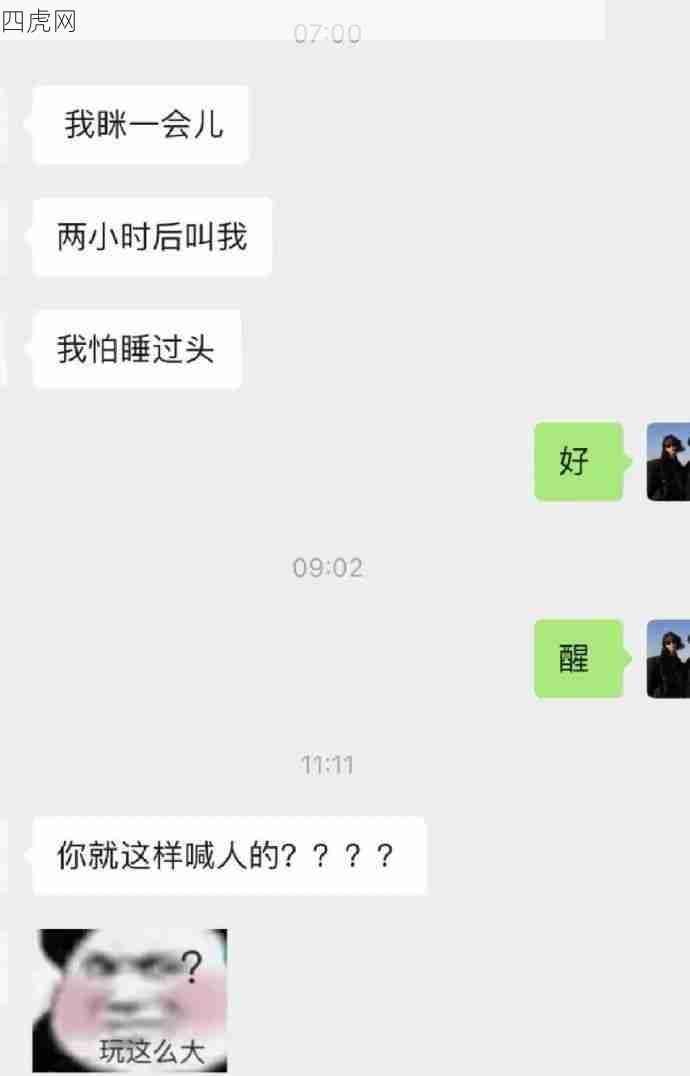Viewport: 690px width, 1076px height.
Task: View the 玩这么大 sticker image
Action: point(130,1000)
